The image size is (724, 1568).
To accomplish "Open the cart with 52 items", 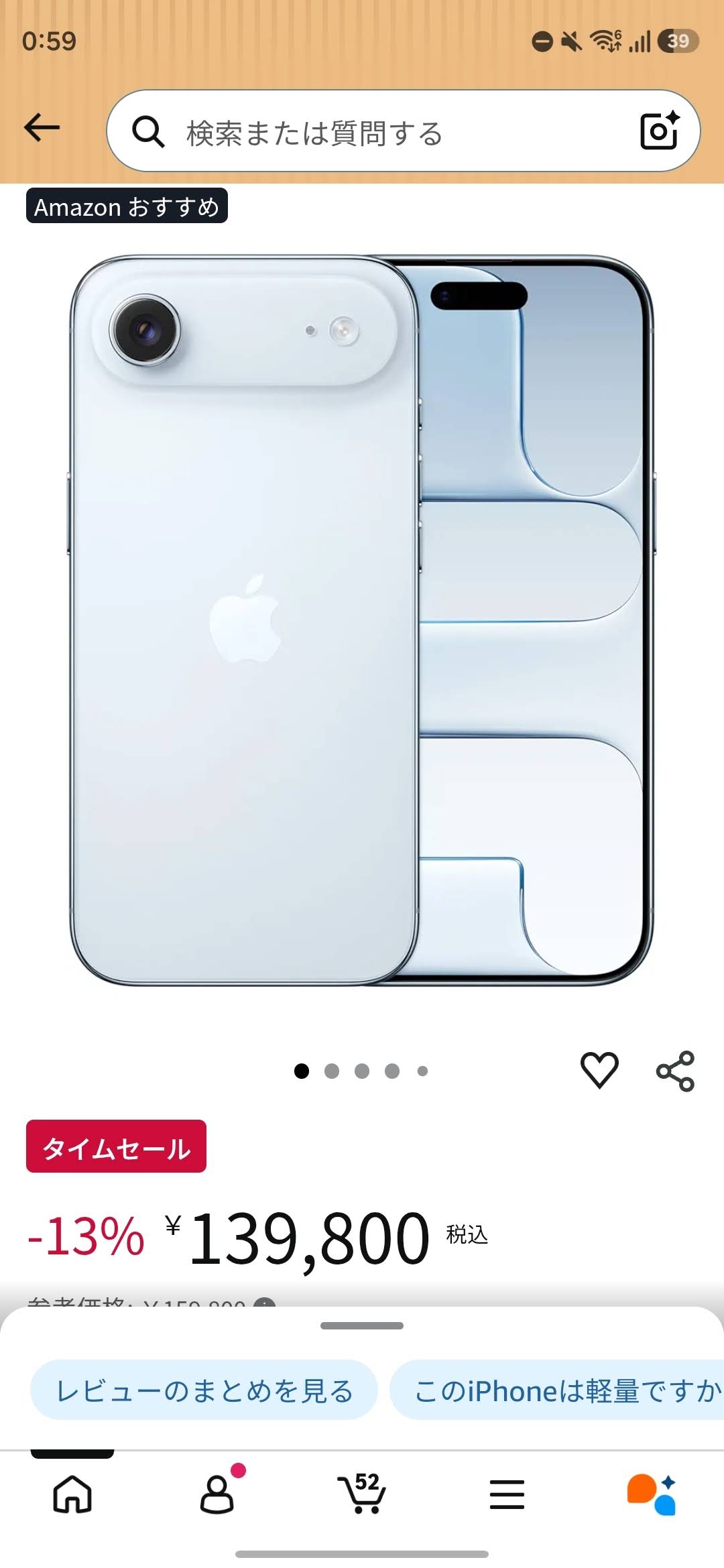I will point(362,1493).
